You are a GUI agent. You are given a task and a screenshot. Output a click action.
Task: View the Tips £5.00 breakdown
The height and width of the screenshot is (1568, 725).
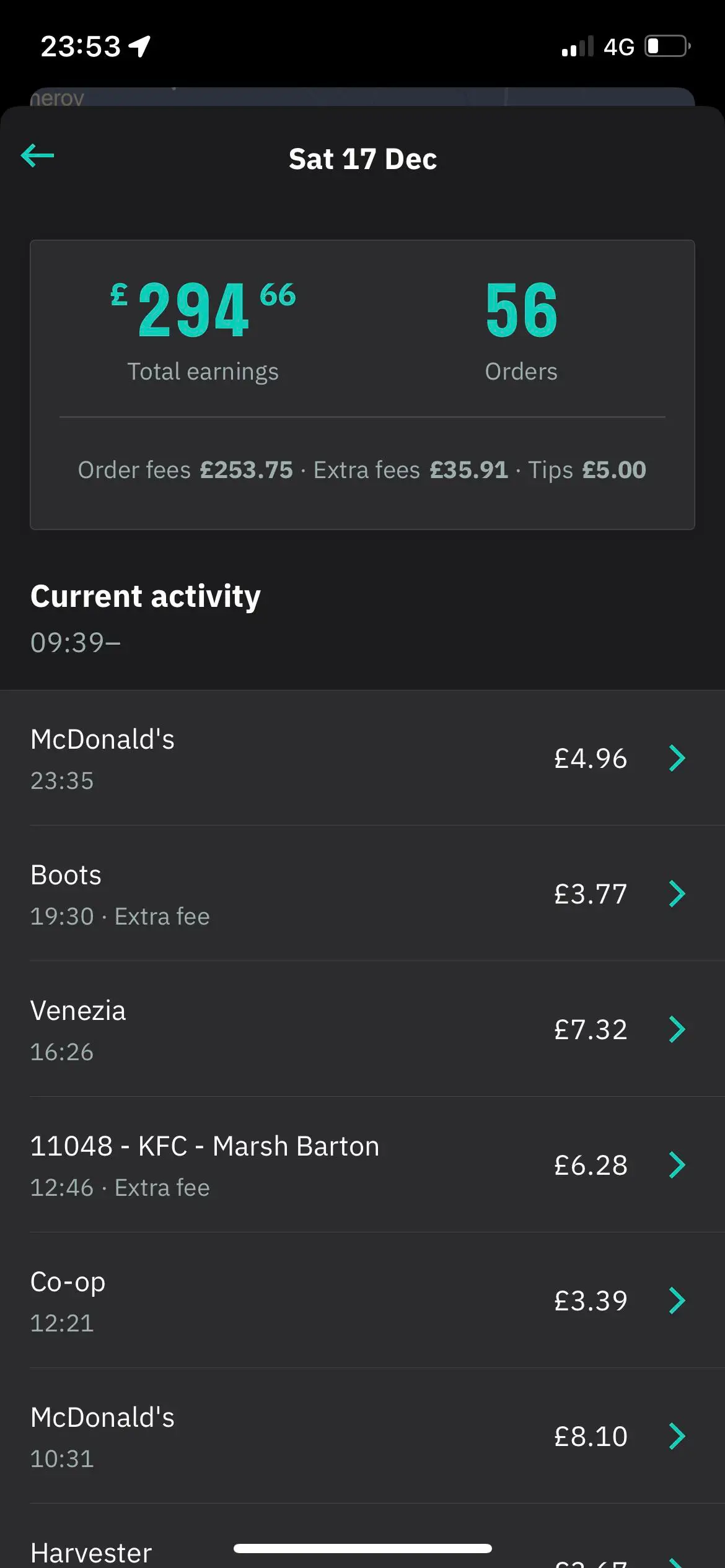pos(612,470)
